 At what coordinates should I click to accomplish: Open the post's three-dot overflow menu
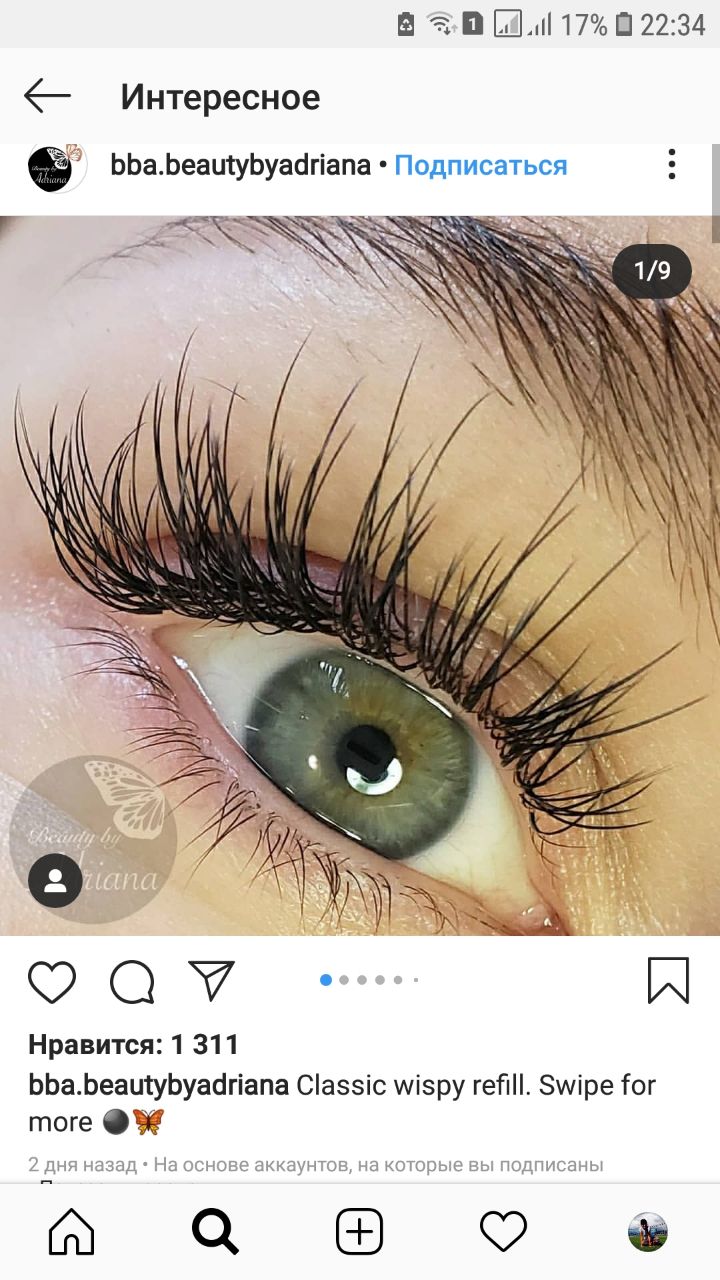click(672, 164)
